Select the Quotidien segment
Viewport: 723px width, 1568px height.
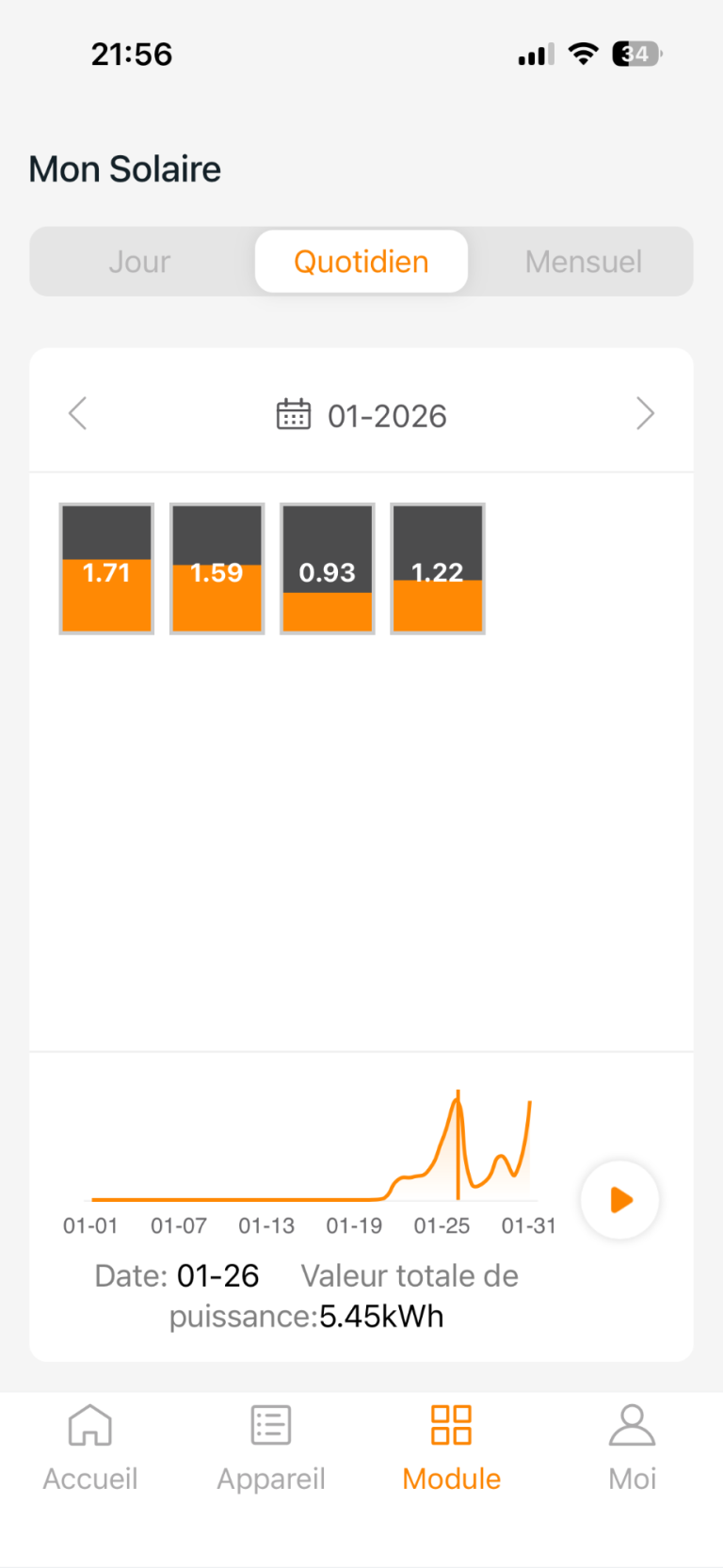tap(361, 262)
